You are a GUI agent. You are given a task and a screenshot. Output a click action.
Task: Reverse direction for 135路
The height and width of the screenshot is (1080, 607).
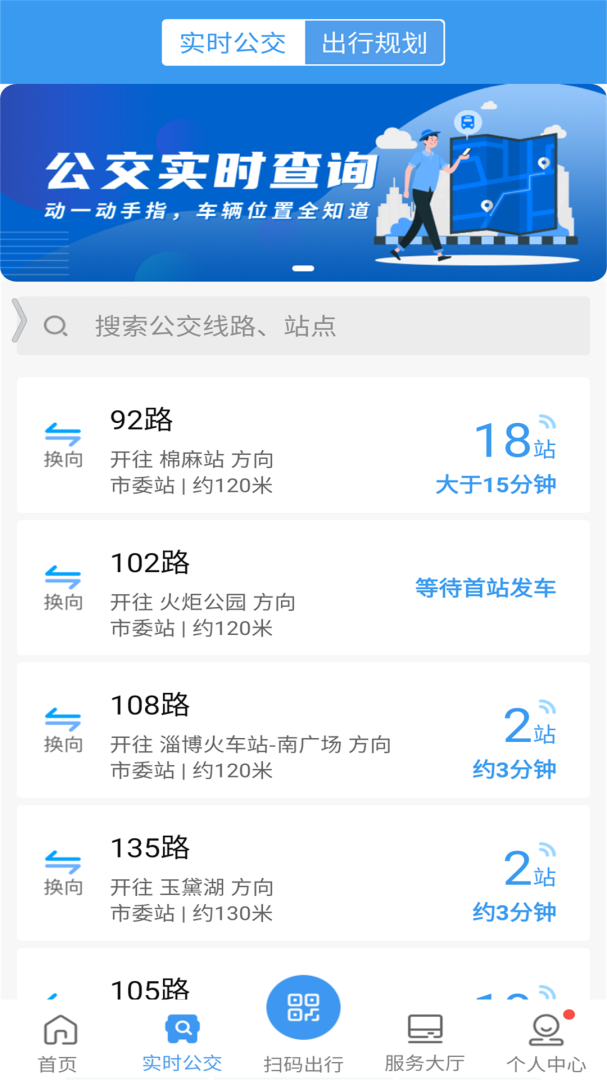(63, 873)
